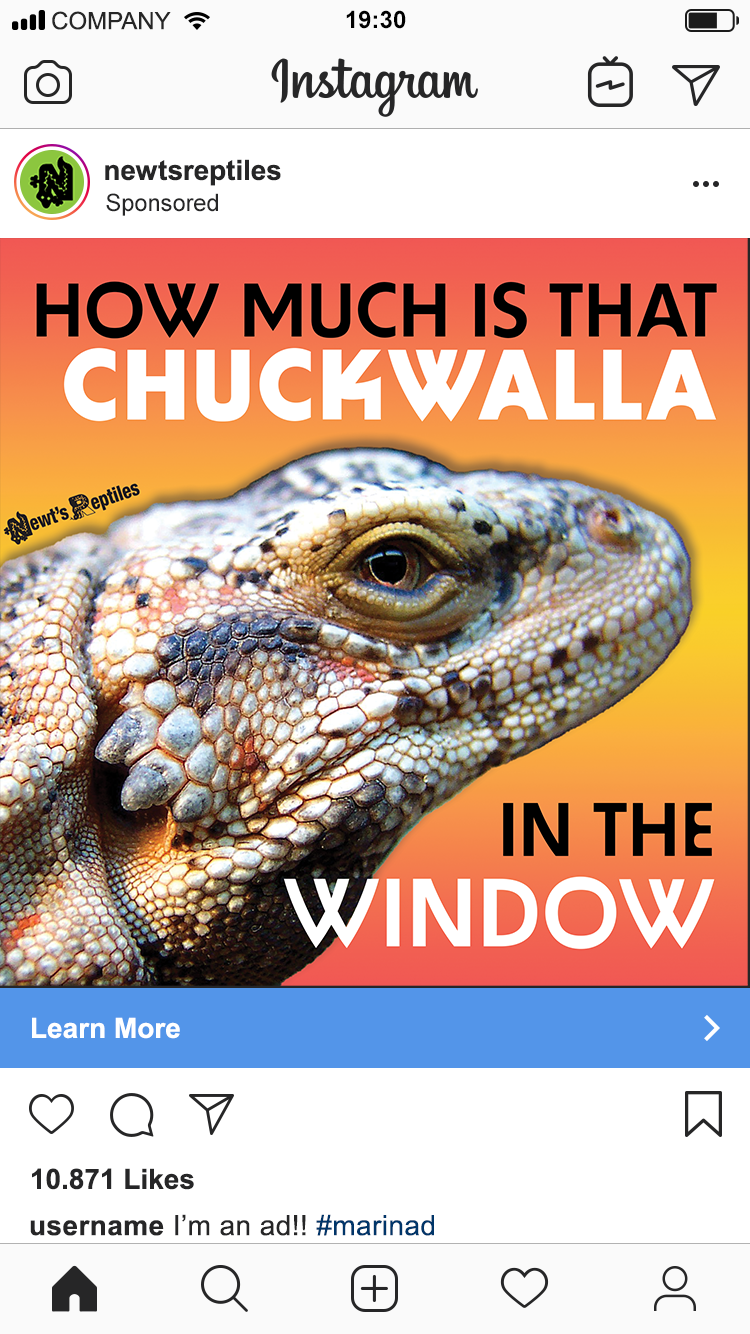Viewport: 750px width, 1334px height.
Task: Create a new post with plus tab
Action: point(375,1289)
